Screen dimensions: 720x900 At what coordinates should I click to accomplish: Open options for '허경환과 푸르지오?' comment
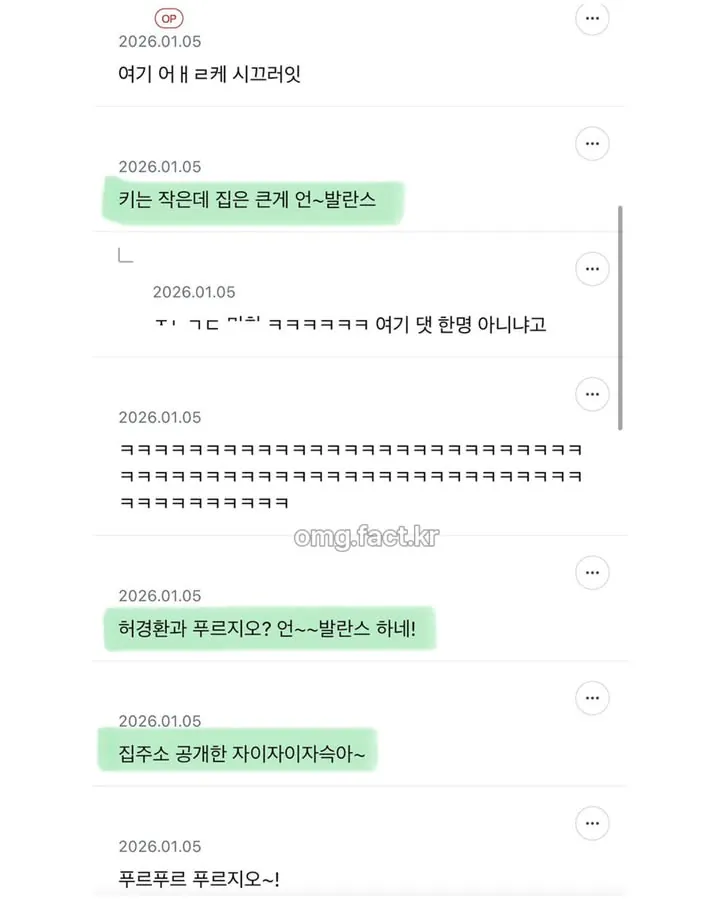(592, 573)
